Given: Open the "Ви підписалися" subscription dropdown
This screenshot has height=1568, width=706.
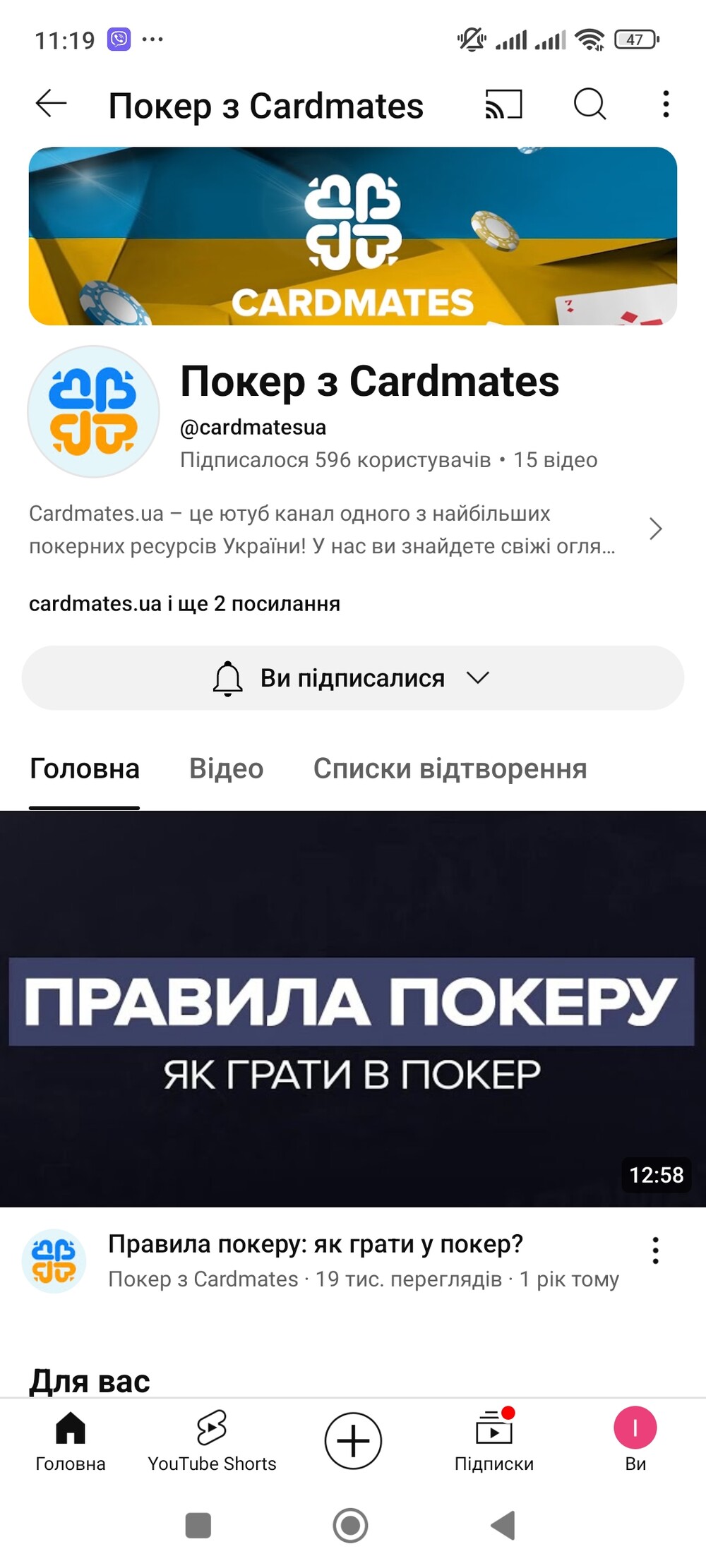Looking at the screenshot, I should (353, 678).
